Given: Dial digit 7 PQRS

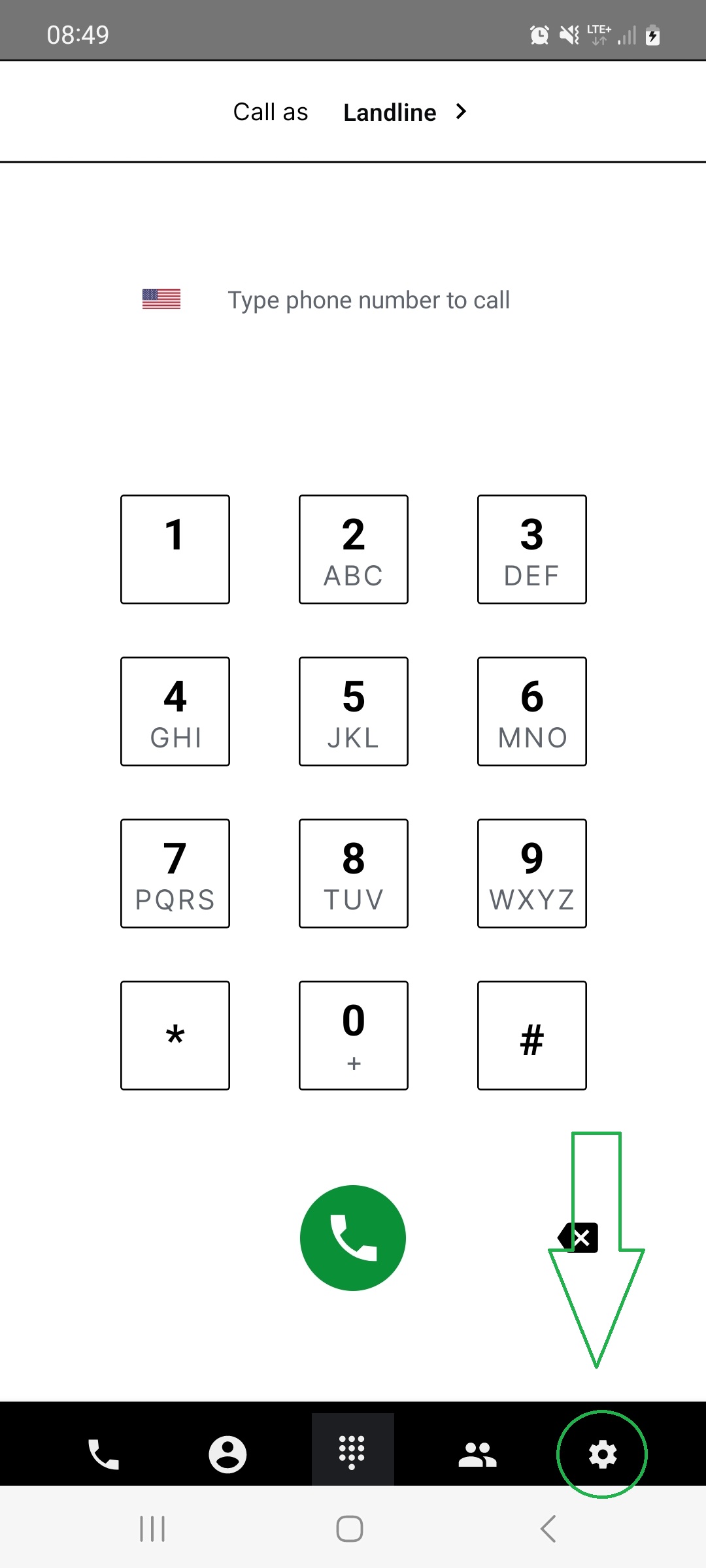Looking at the screenshot, I should pos(175,874).
